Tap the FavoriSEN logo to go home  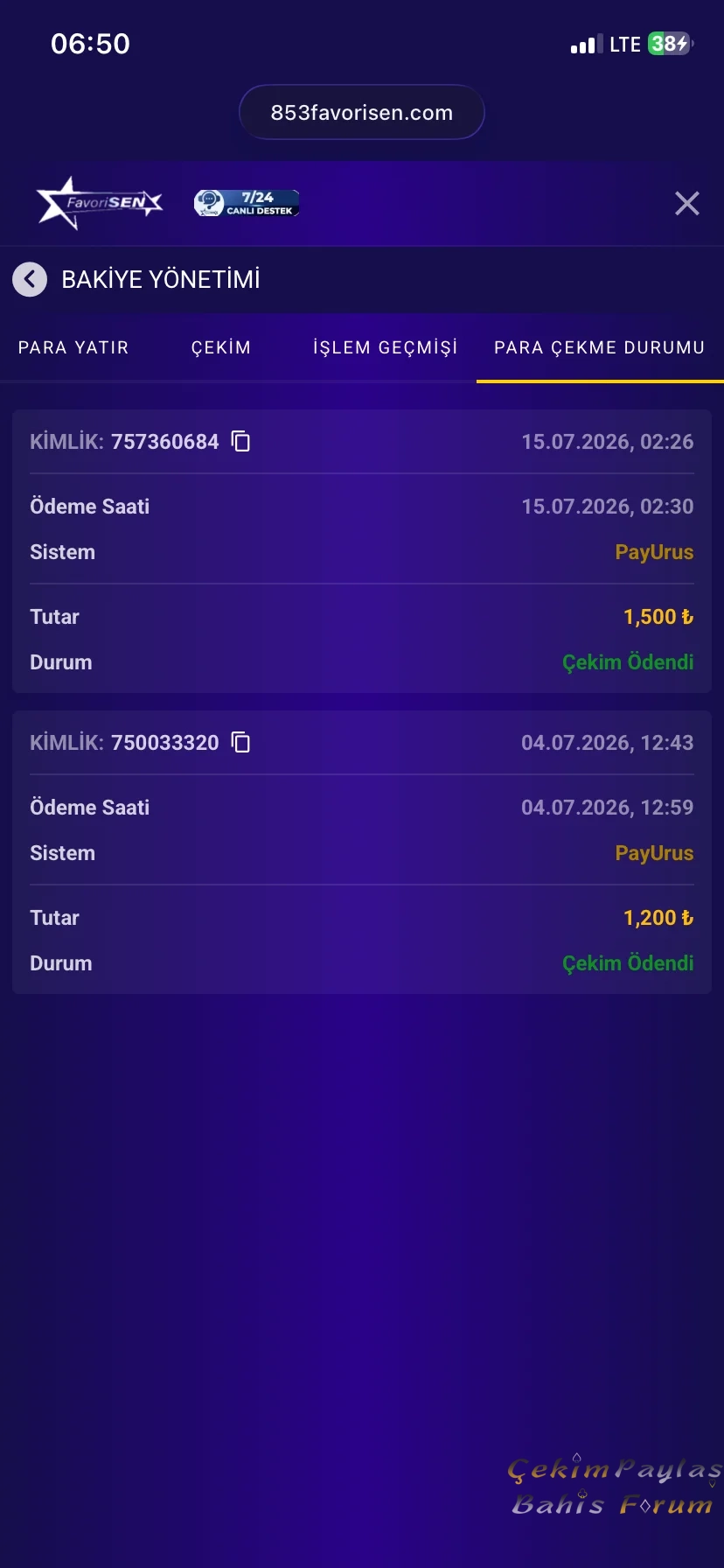click(x=100, y=203)
